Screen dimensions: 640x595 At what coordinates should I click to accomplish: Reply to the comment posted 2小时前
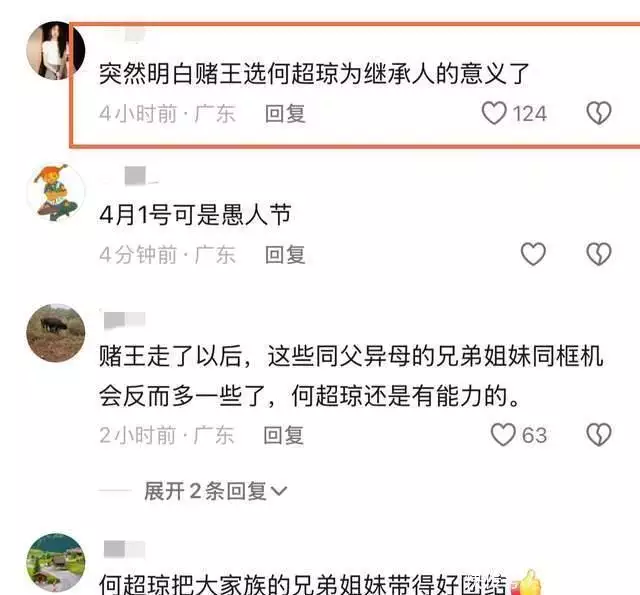click(285, 434)
